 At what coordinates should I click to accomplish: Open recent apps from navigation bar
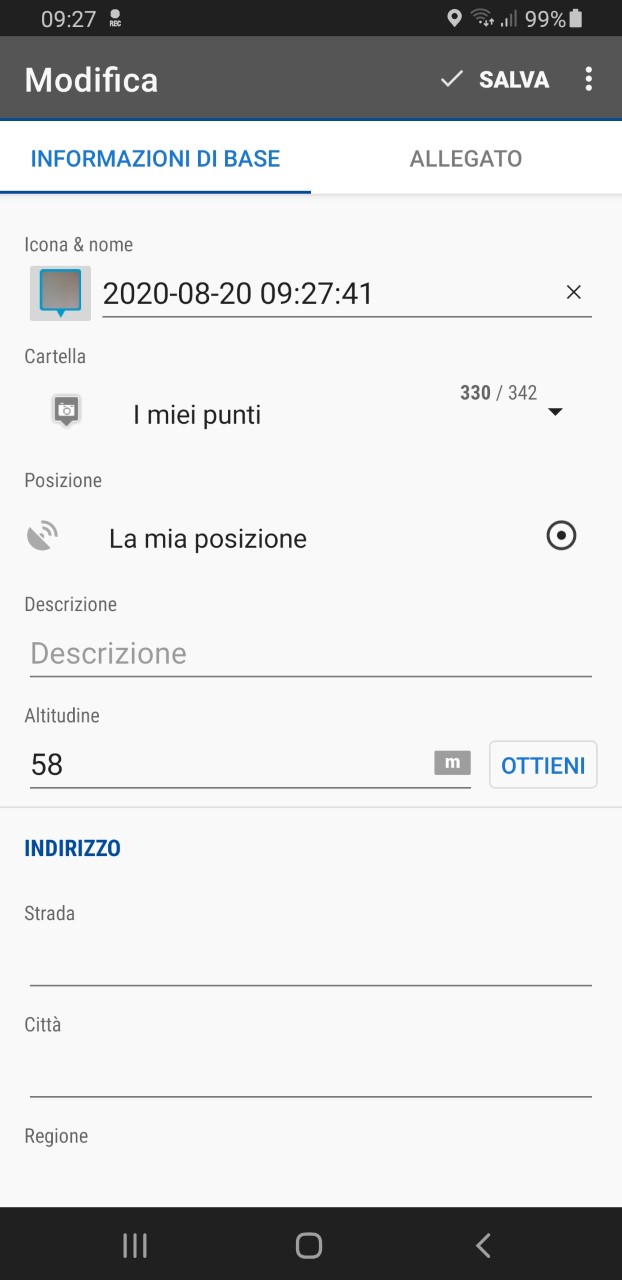135,1245
